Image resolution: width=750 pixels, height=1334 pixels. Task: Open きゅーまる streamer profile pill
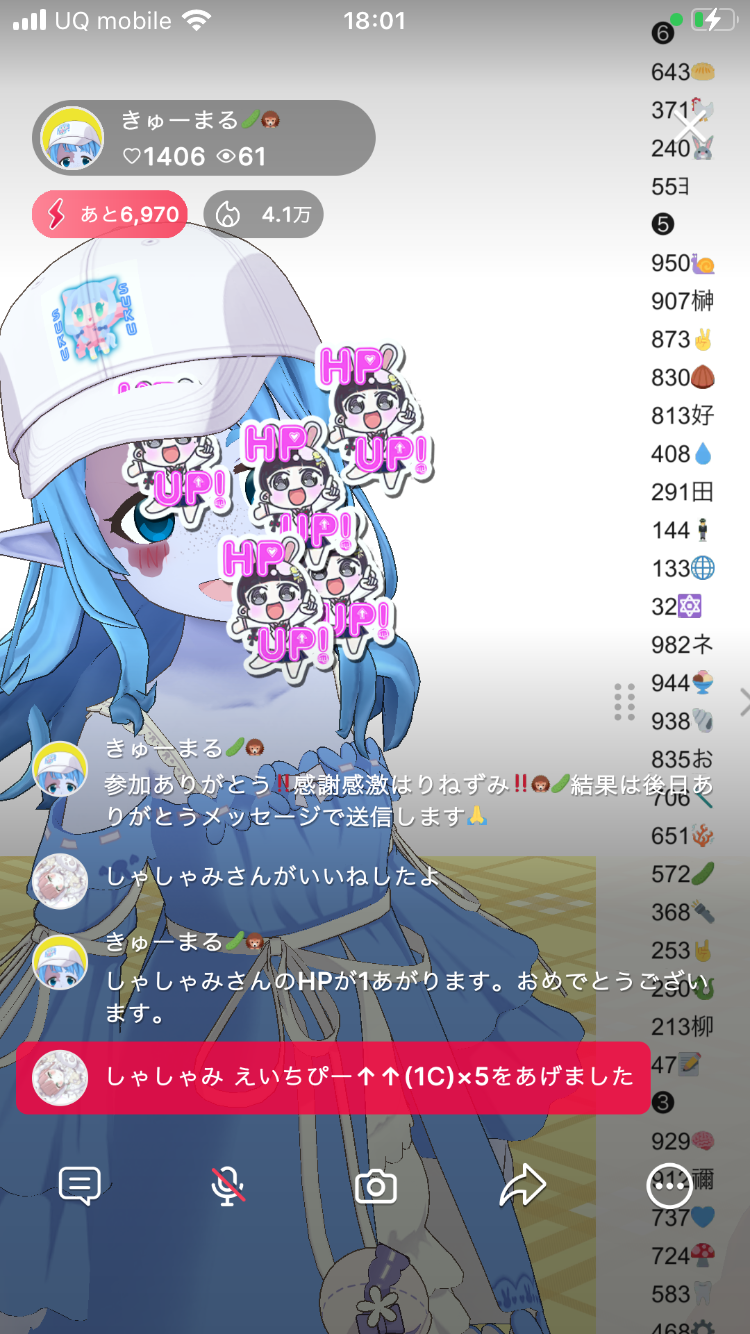pos(204,138)
